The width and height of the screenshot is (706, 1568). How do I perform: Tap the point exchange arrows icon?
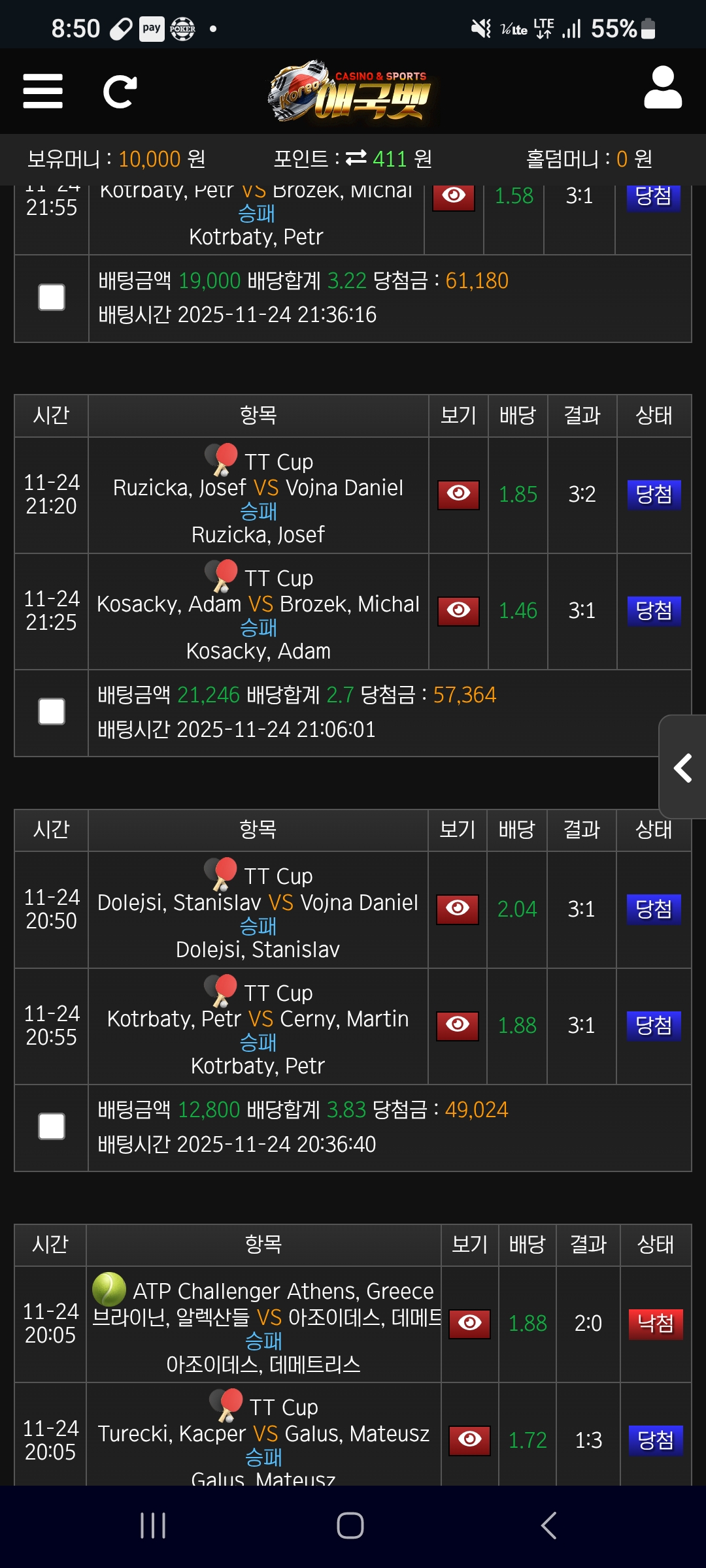point(356,158)
